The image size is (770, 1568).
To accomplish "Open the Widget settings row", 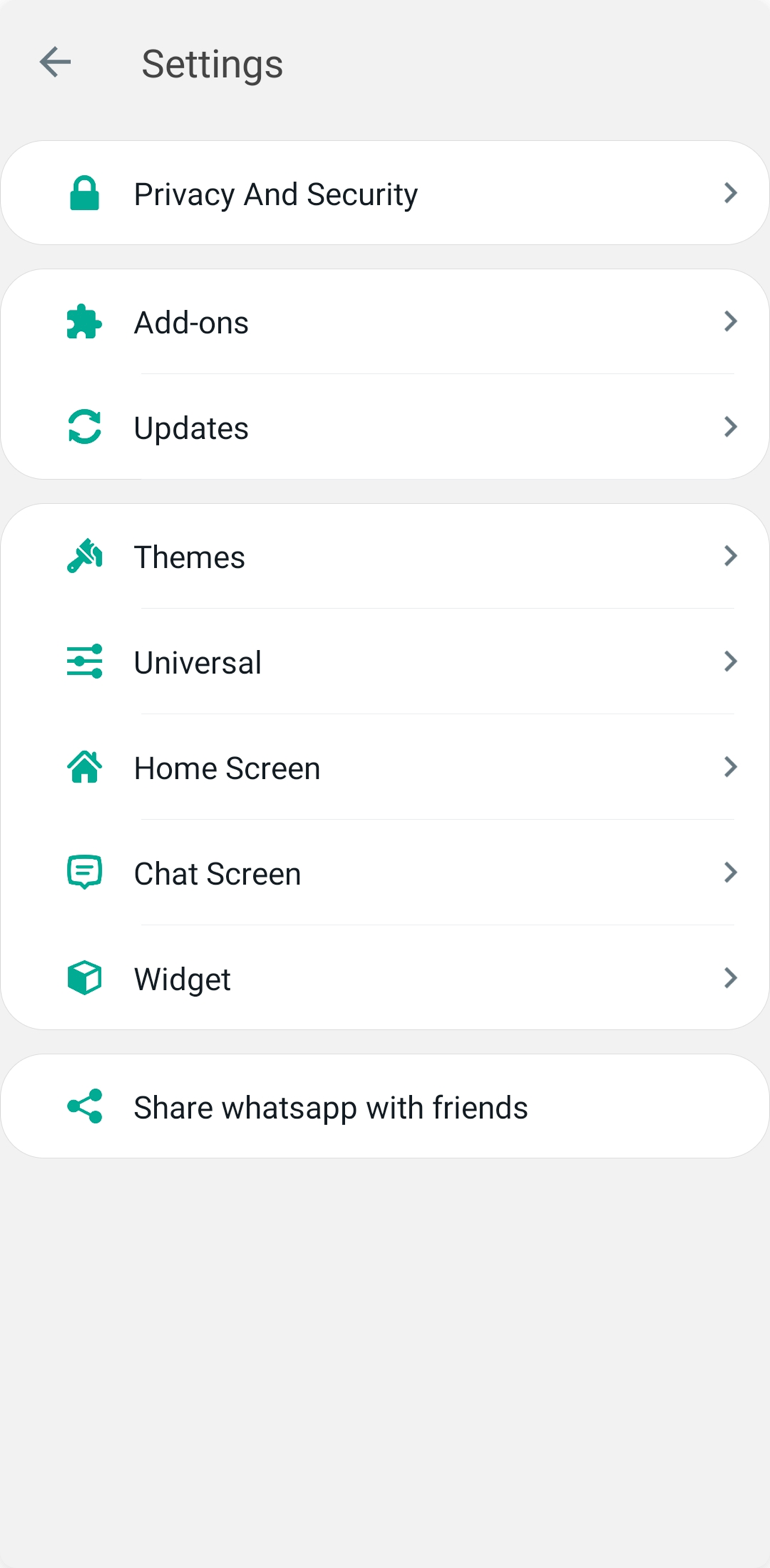I will 400,978.
